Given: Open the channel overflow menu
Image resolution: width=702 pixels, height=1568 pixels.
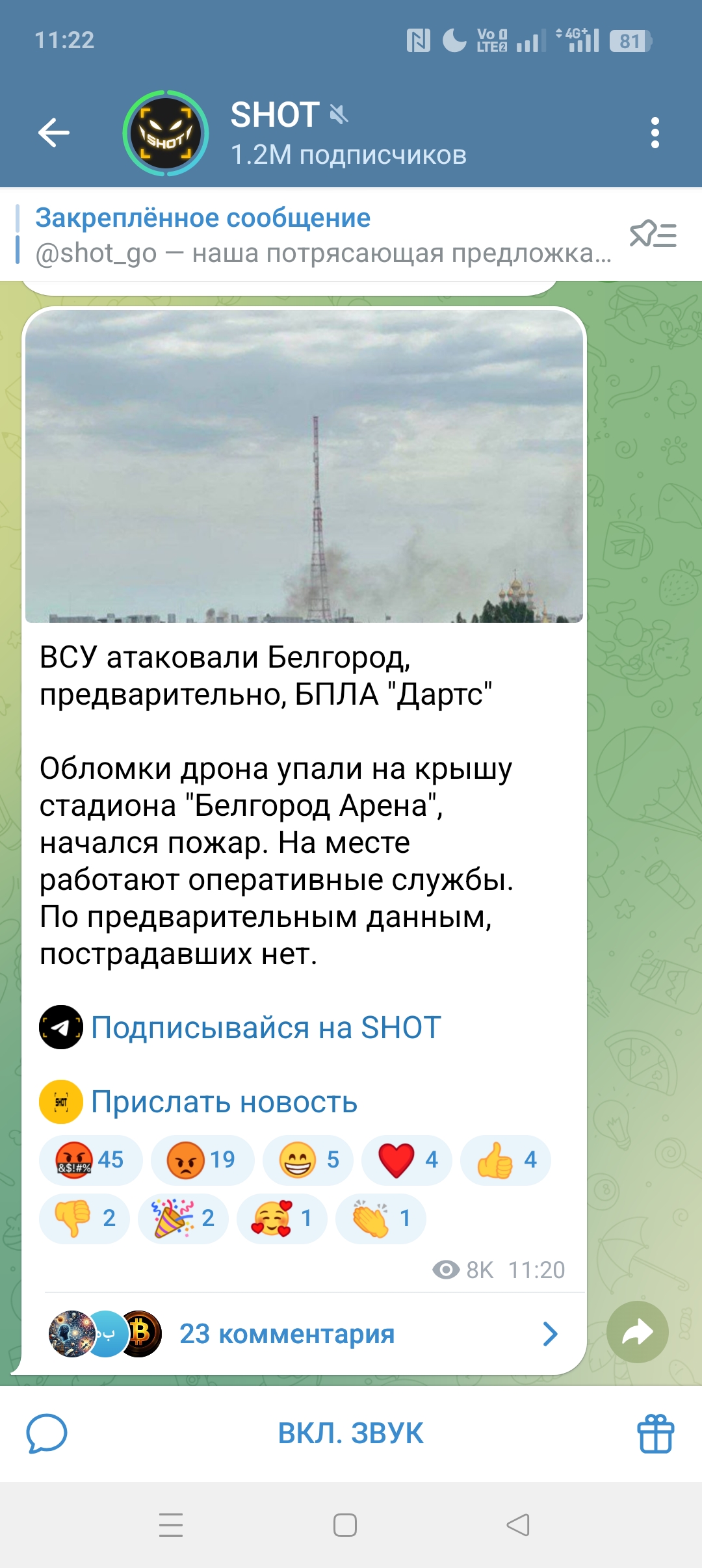Looking at the screenshot, I should coord(655,133).
